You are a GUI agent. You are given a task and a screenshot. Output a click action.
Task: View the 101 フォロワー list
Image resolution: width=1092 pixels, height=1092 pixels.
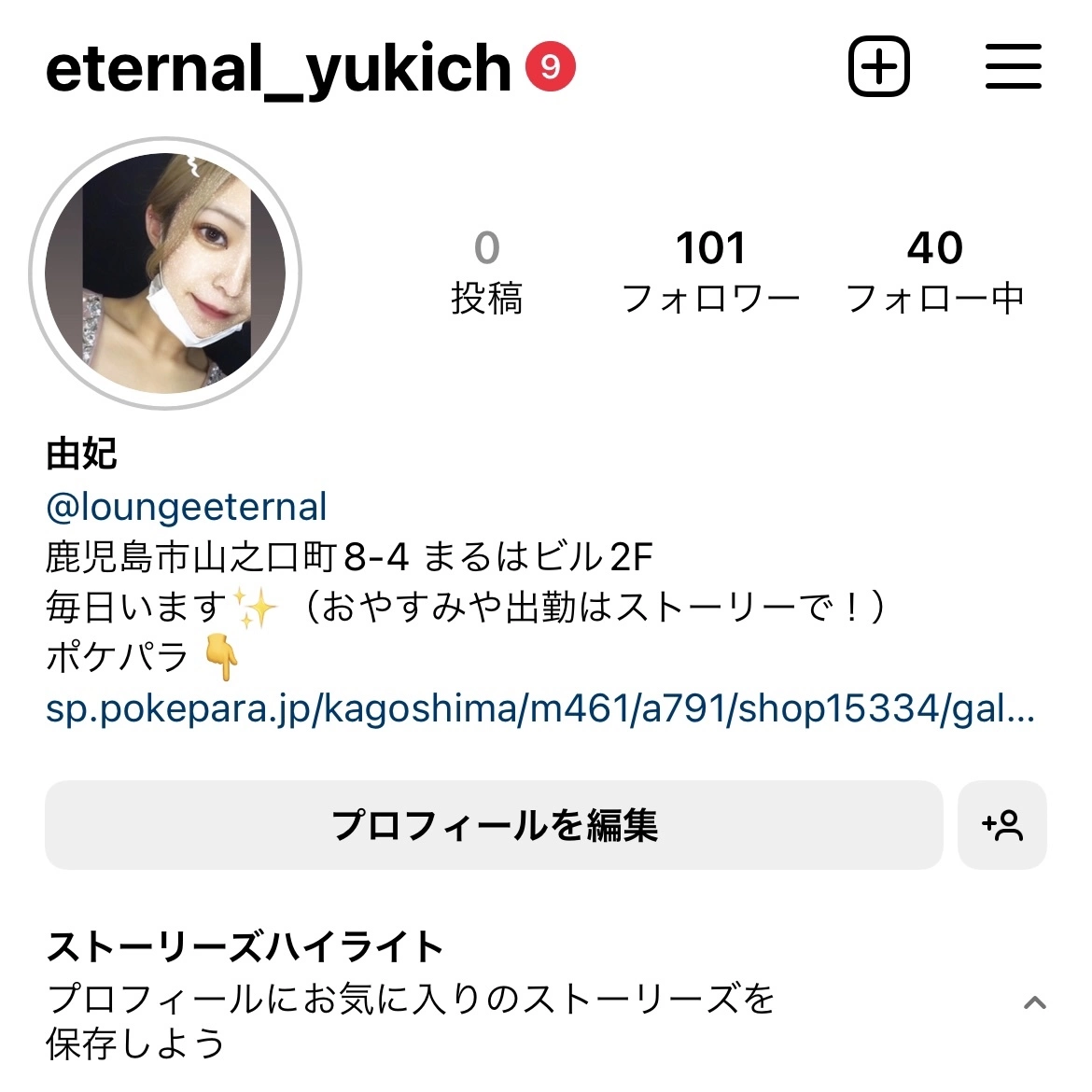click(x=710, y=272)
